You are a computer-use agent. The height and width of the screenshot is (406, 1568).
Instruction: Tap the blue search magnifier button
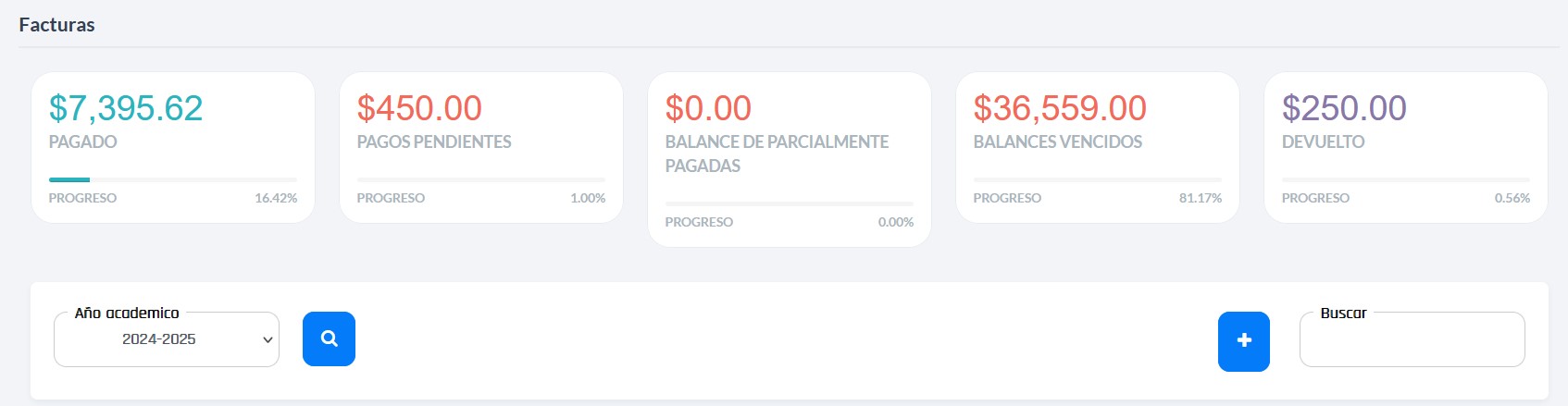point(329,339)
